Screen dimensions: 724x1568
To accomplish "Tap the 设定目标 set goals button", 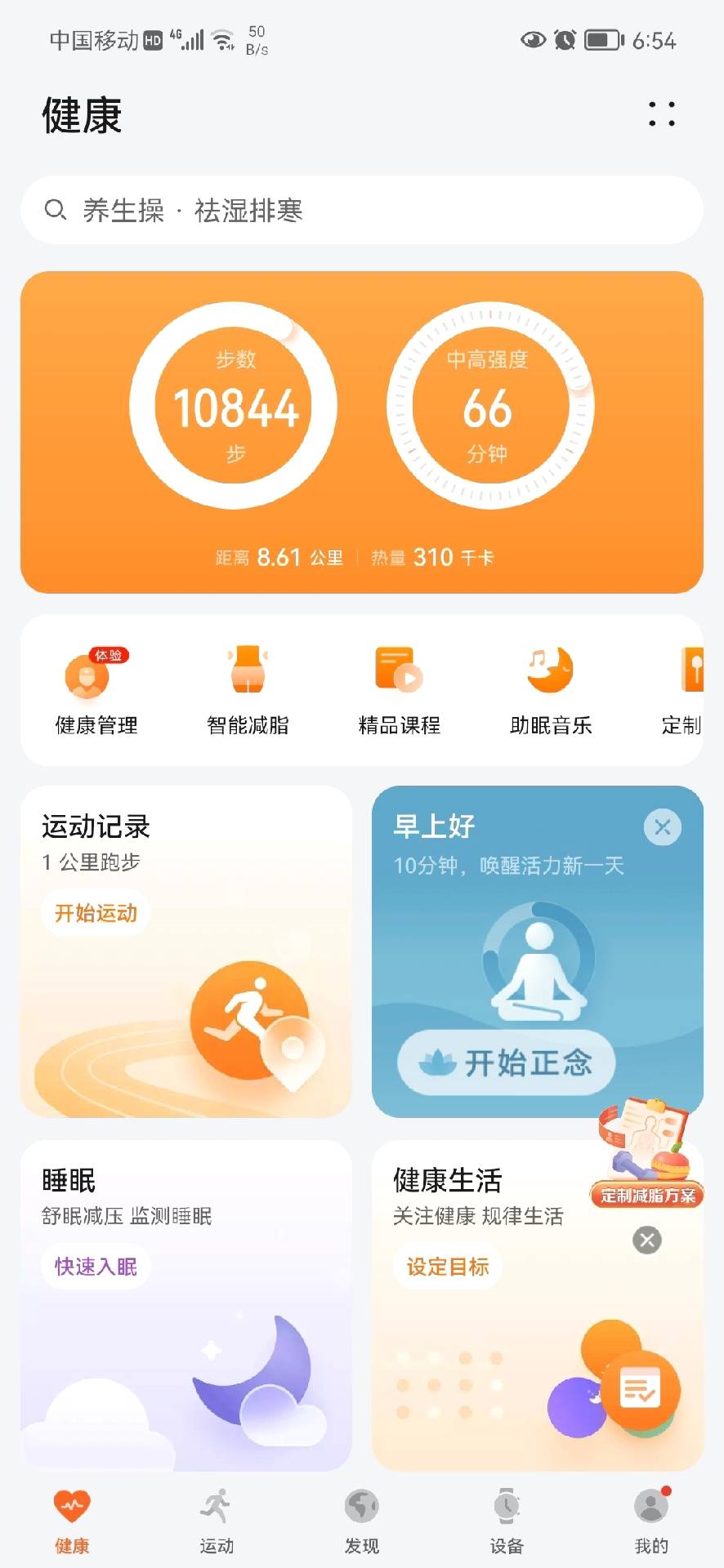I will point(447,1266).
